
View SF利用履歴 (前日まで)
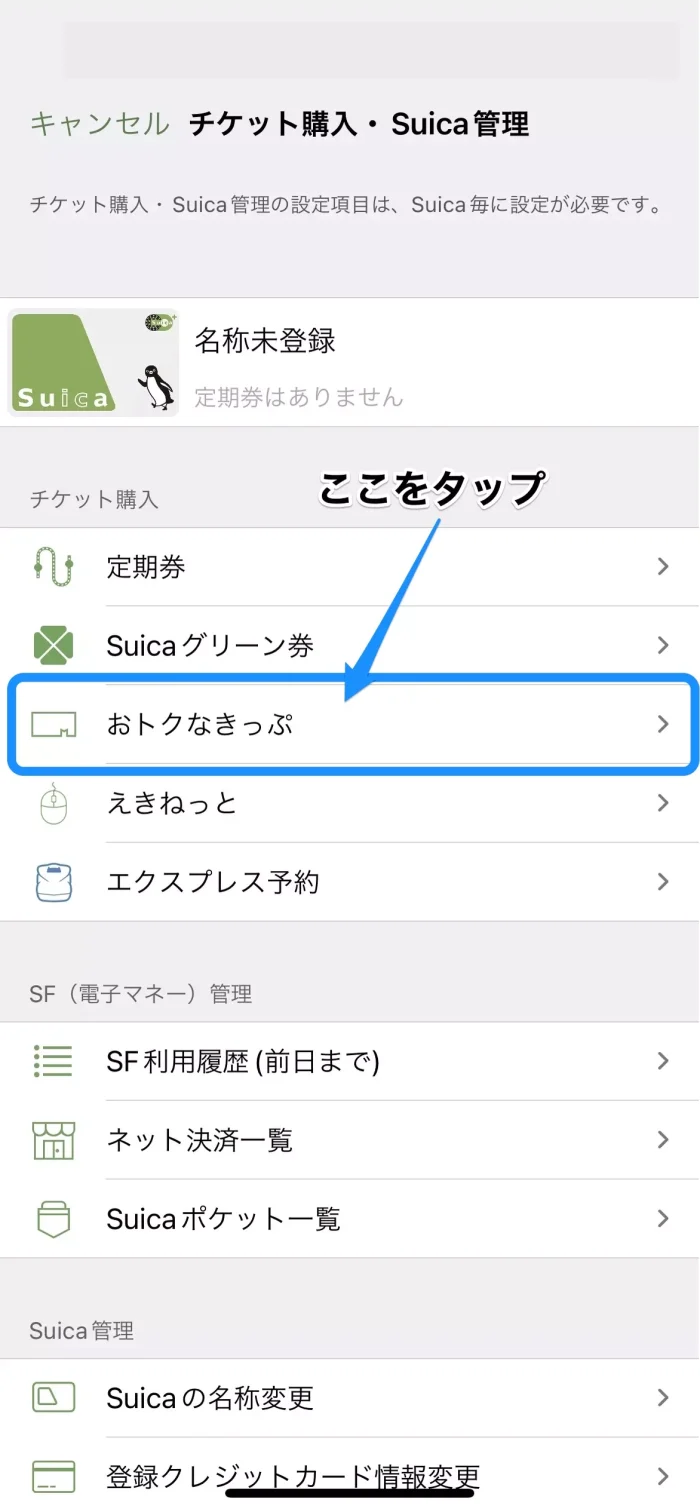click(x=350, y=1061)
